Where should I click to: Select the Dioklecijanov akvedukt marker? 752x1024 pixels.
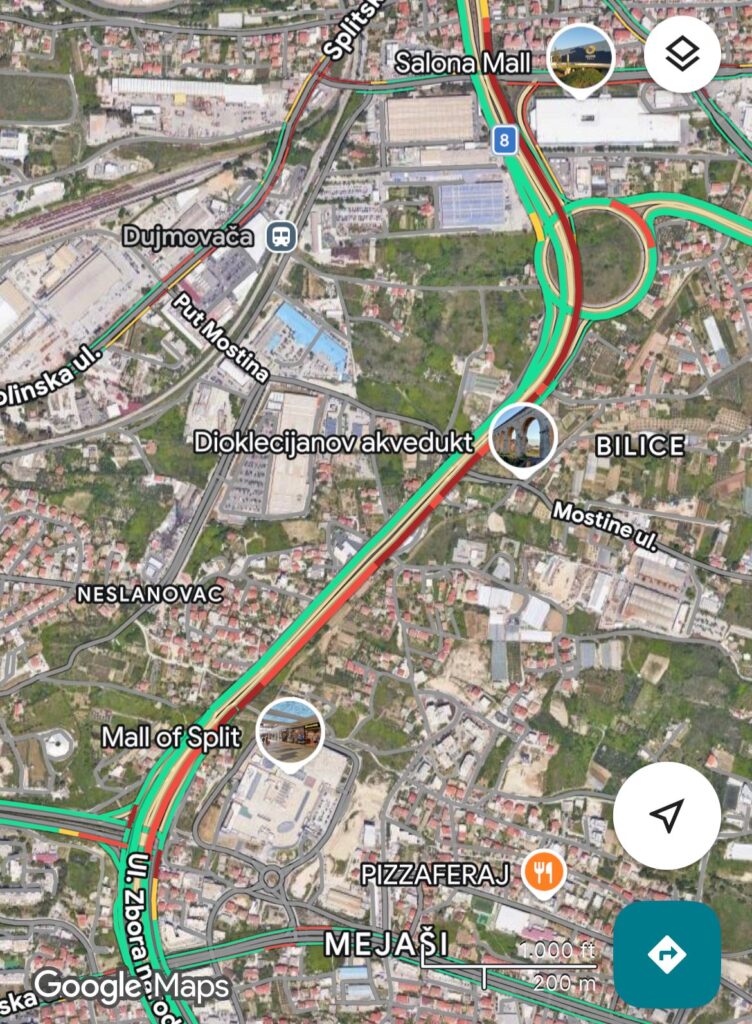[x=522, y=436]
